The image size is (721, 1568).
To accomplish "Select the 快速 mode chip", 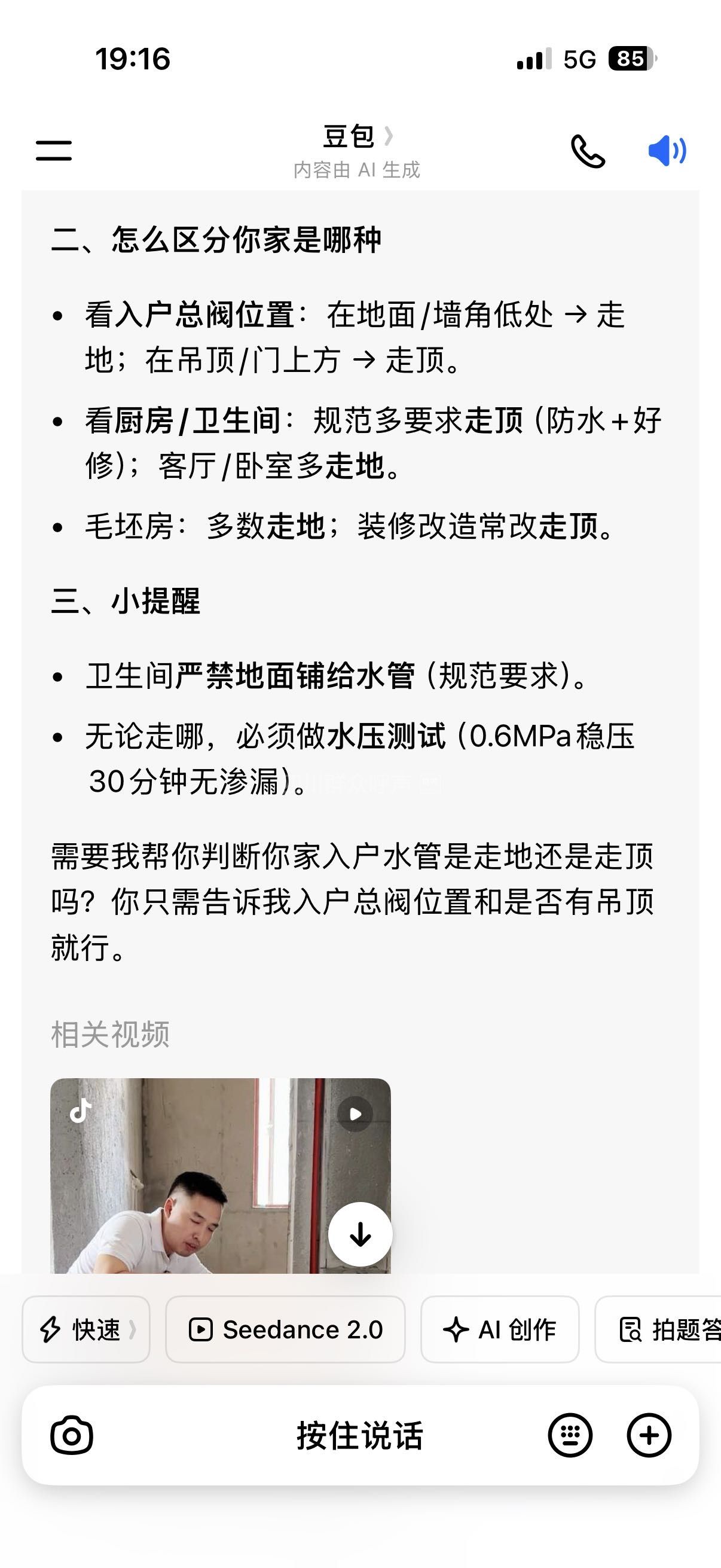I will pos(85,1329).
